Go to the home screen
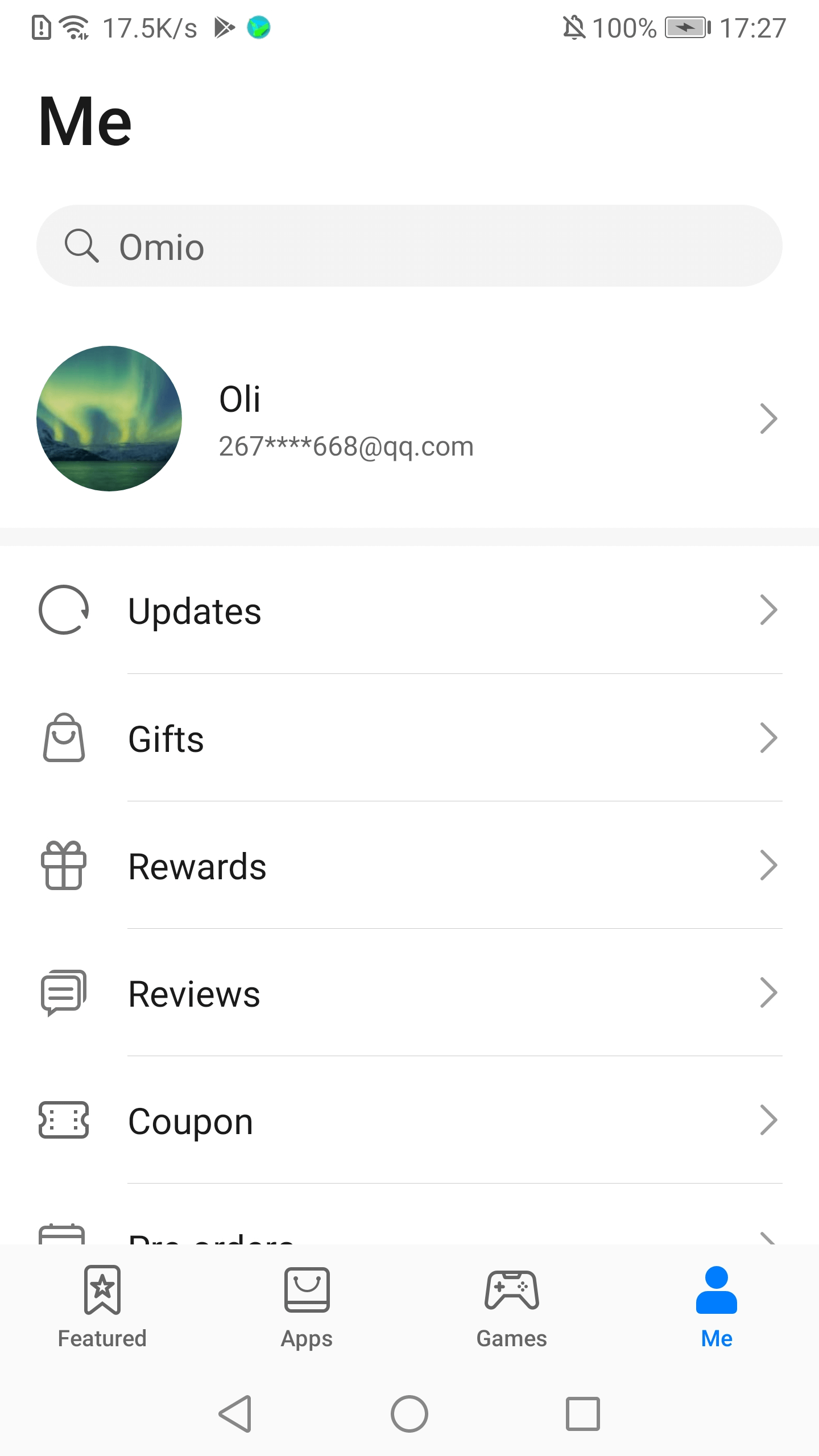819x1456 pixels. click(x=409, y=1413)
